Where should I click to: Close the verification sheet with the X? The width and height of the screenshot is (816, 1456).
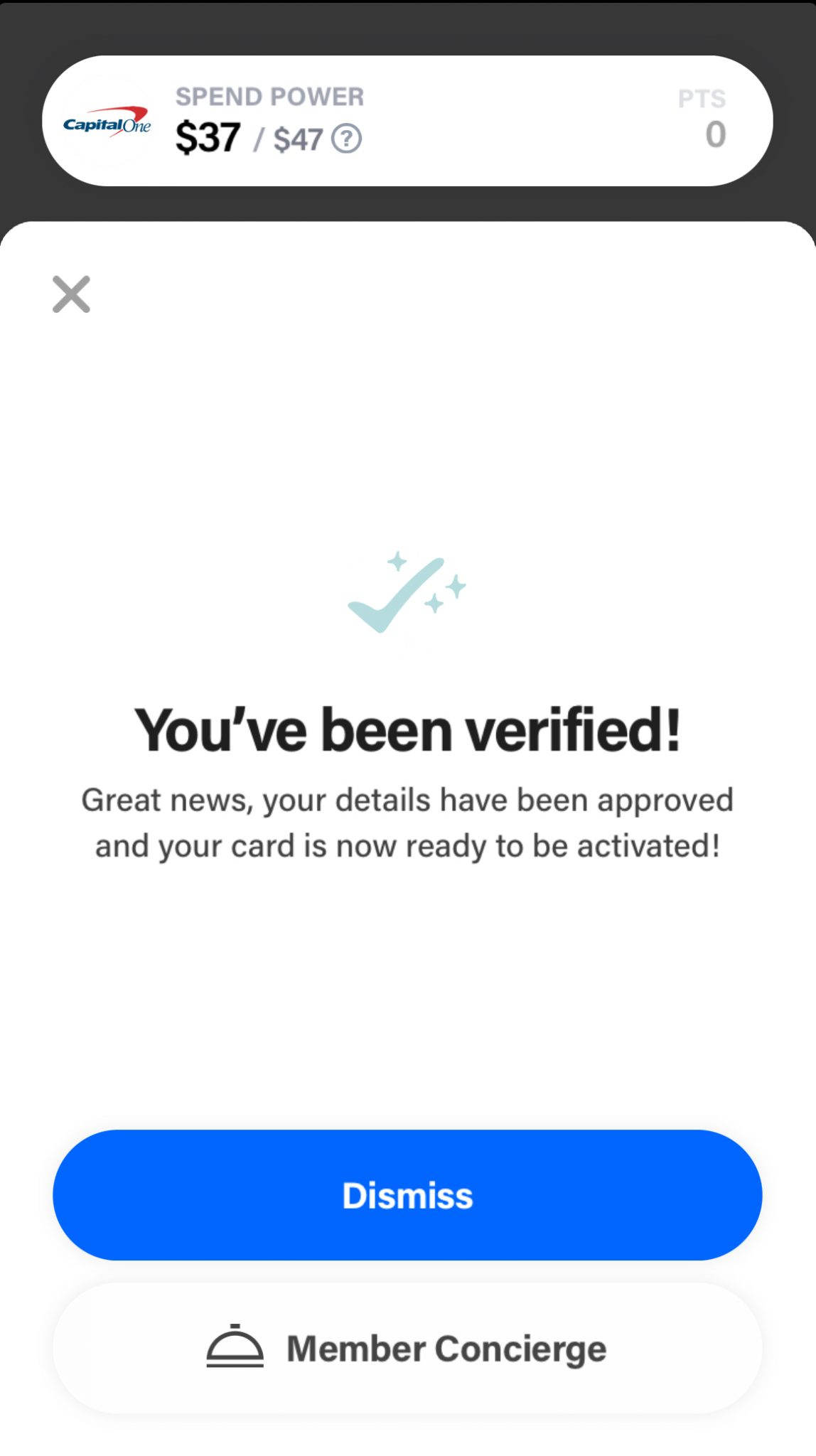point(71,294)
